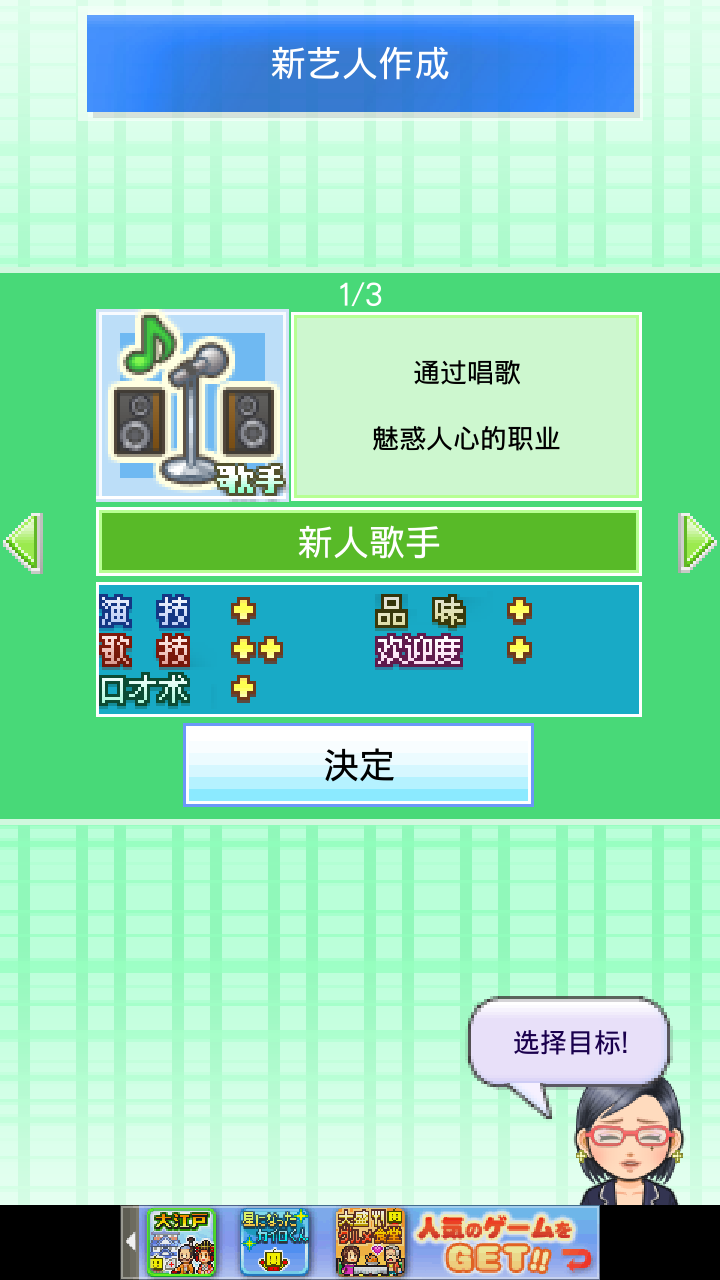
Task: Open the 大江户 game ad icon
Action: (181, 1241)
